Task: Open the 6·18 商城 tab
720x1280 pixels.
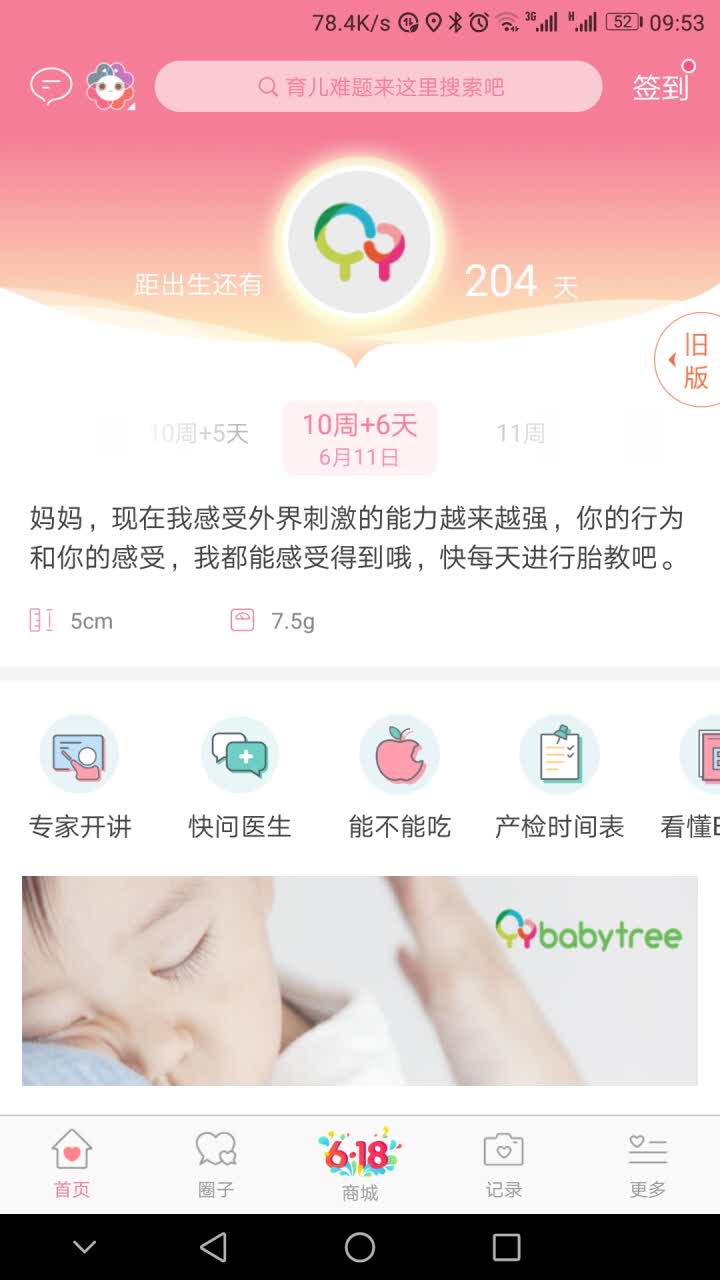Action: point(360,1164)
